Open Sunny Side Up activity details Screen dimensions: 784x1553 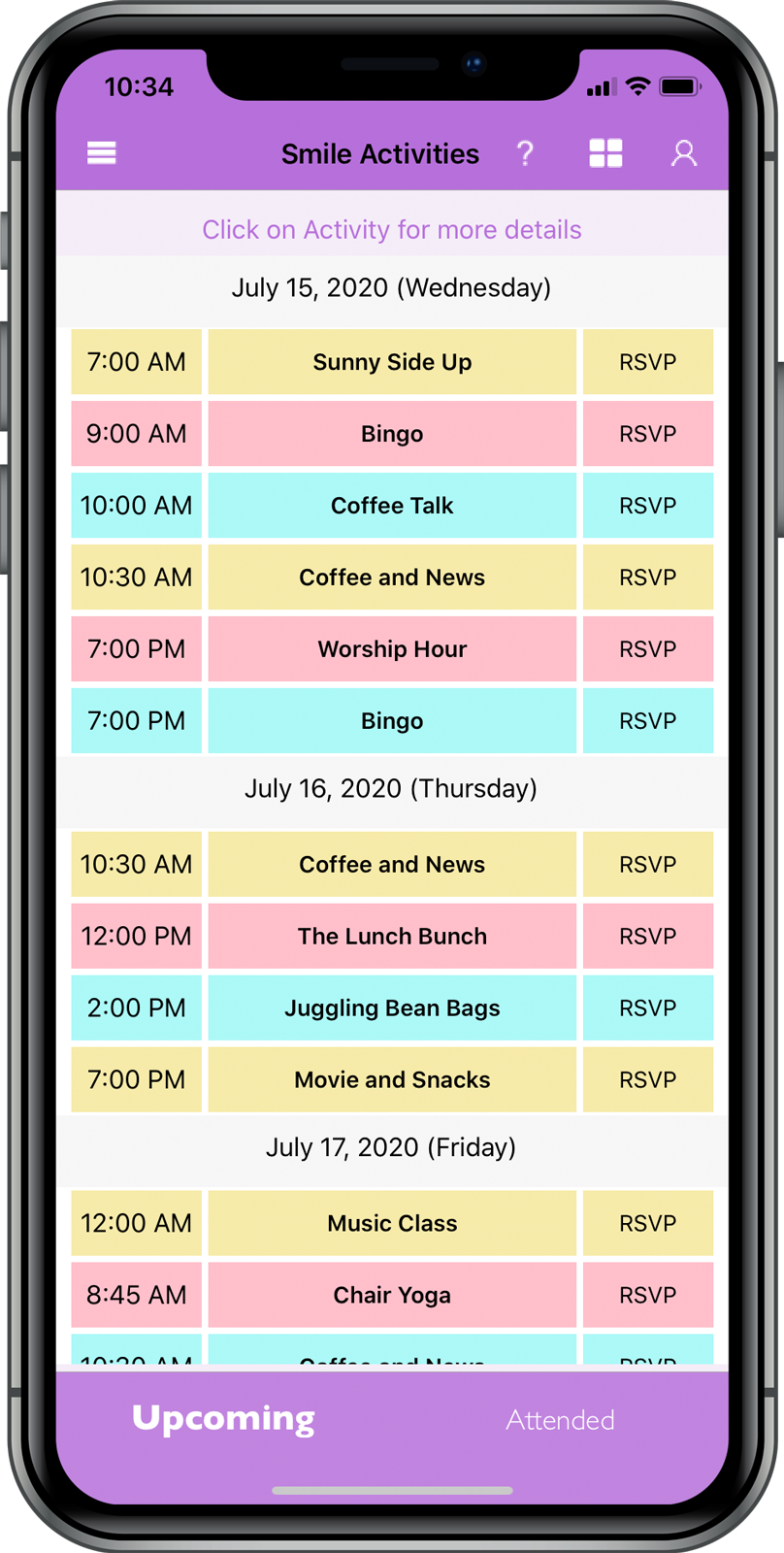point(392,362)
